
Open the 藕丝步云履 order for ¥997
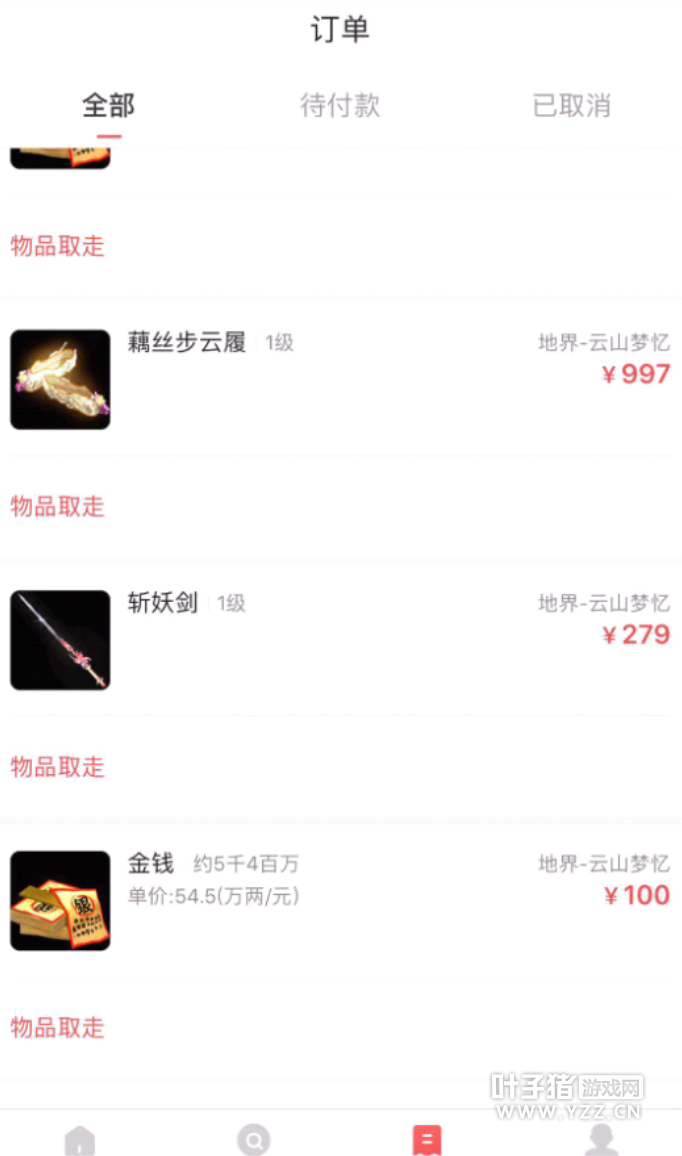[340, 380]
